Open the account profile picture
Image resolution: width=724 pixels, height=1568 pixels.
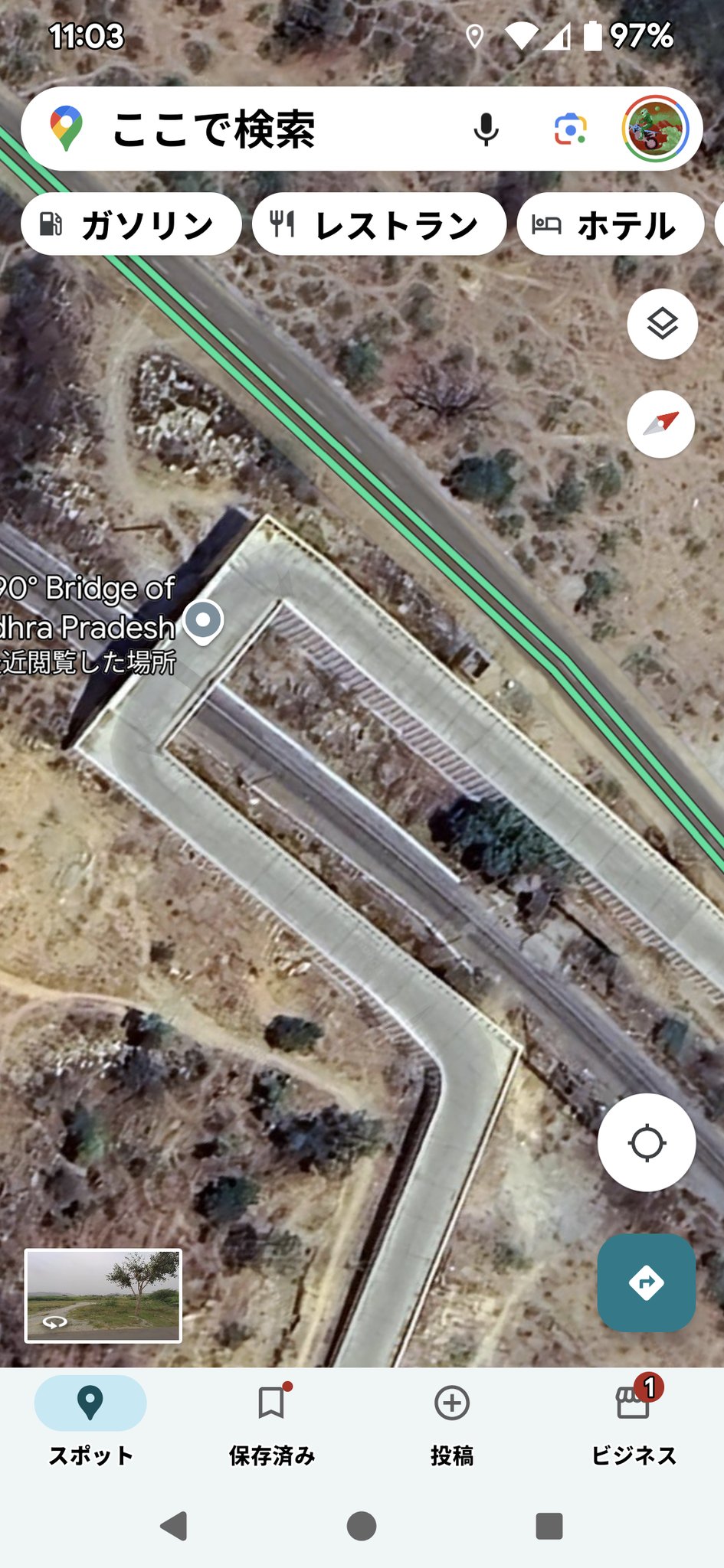pyautogui.click(x=655, y=129)
